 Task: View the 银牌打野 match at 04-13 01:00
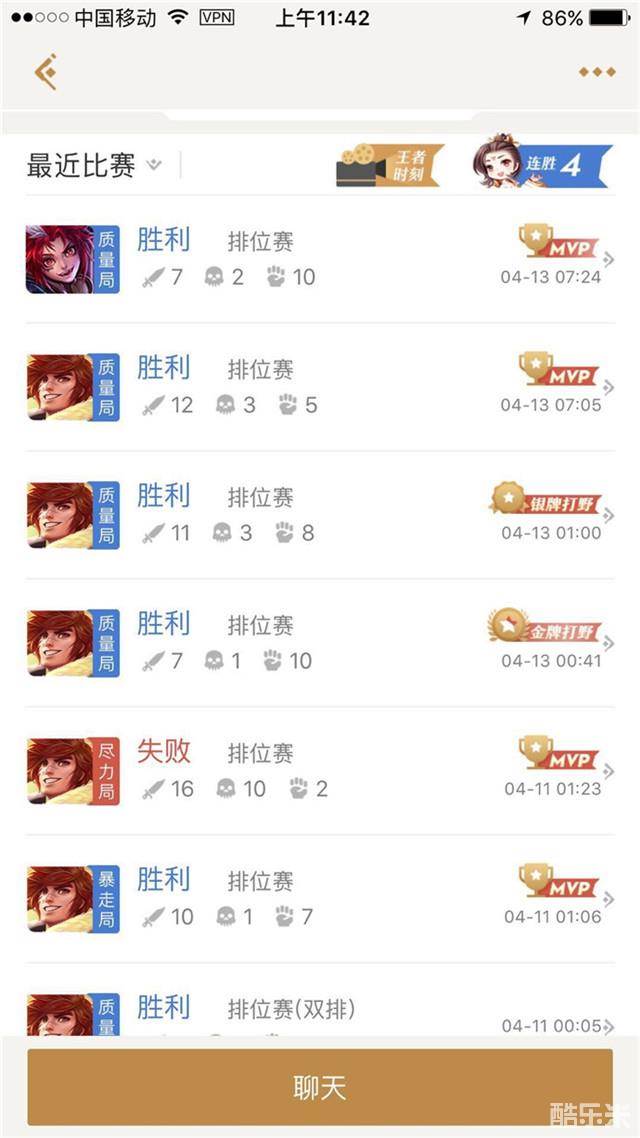pos(320,515)
